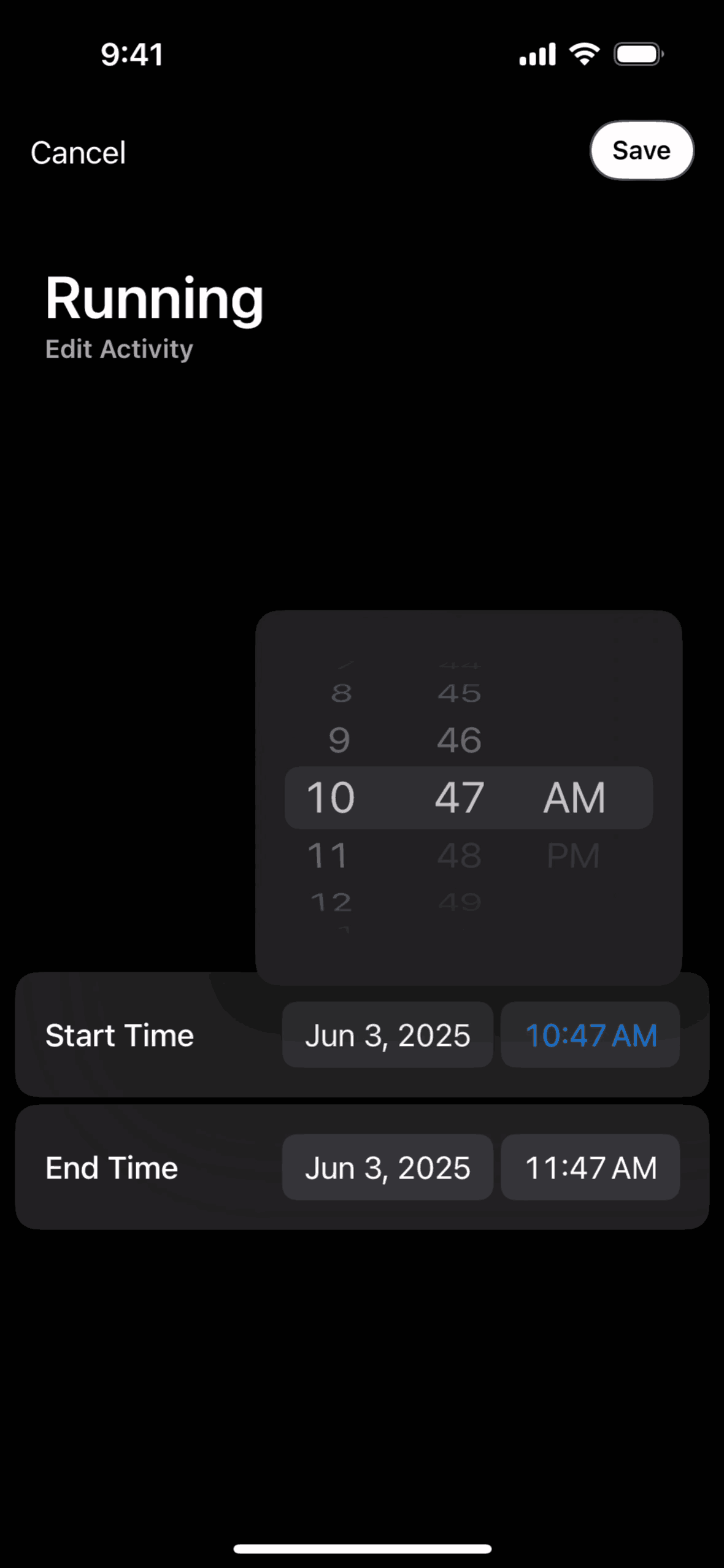The height and width of the screenshot is (1568, 724).
Task: Tap the 10:47 AM start time field
Action: coord(590,1035)
